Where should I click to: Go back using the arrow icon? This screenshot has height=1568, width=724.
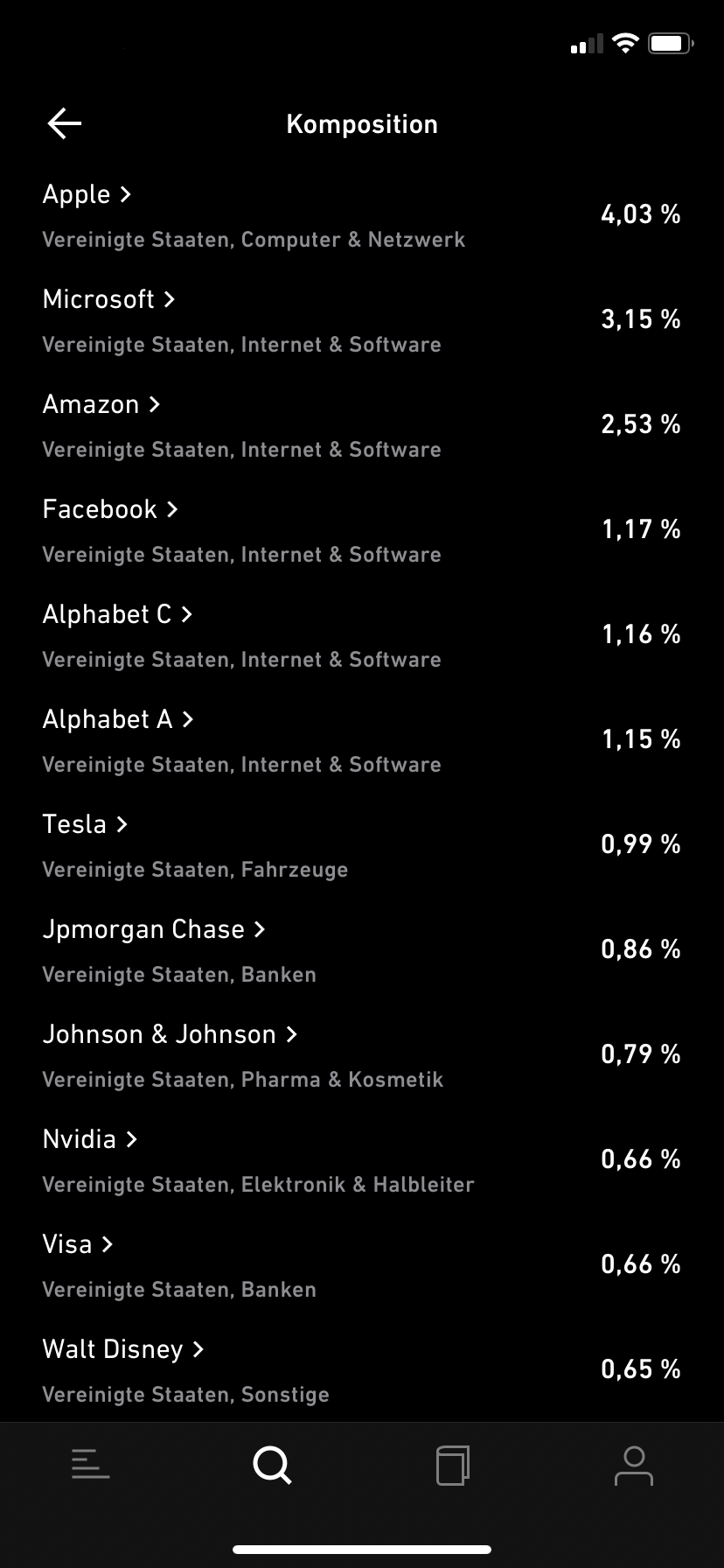[x=65, y=123]
